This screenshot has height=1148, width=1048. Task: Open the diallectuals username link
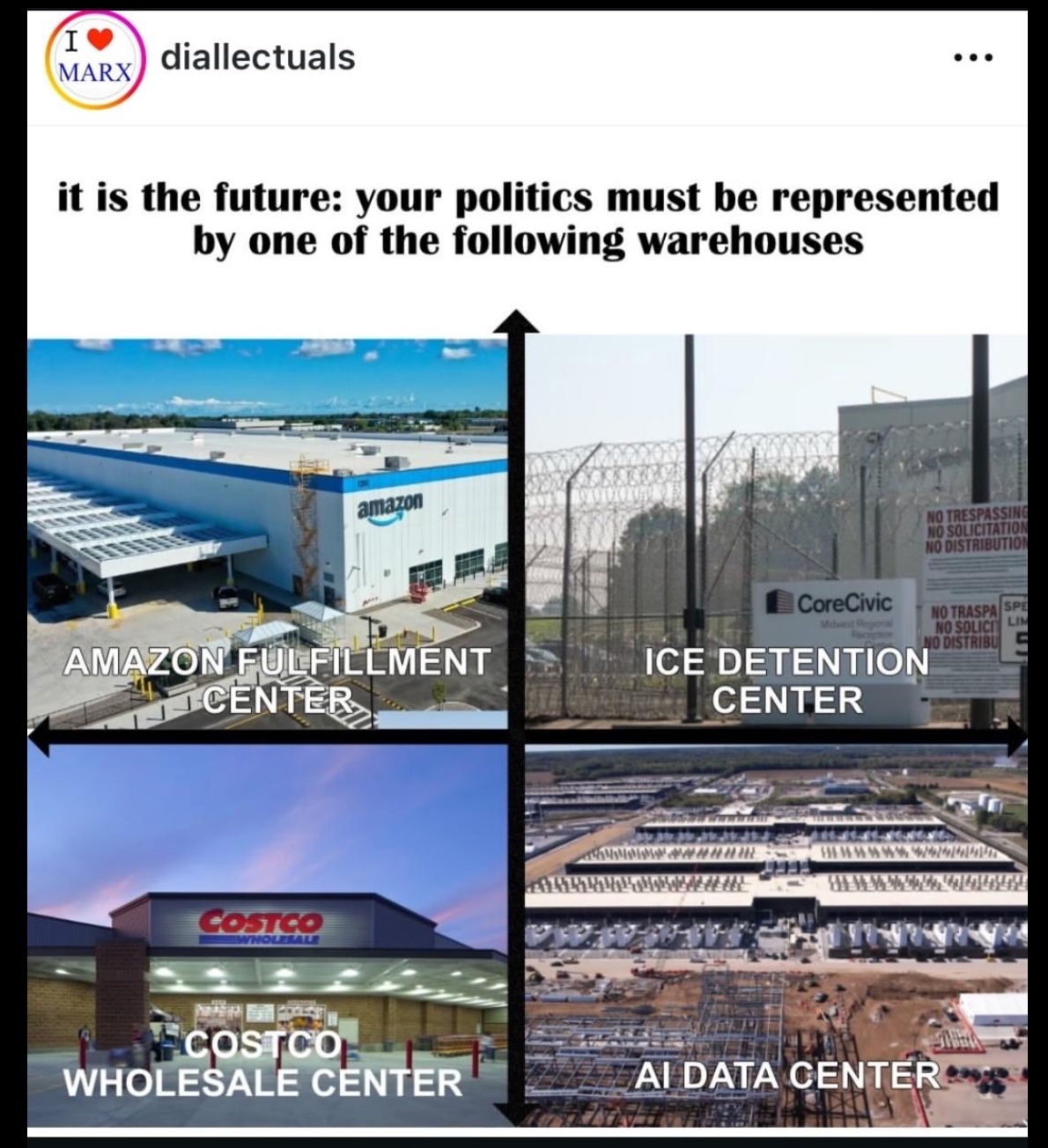[258, 57]
